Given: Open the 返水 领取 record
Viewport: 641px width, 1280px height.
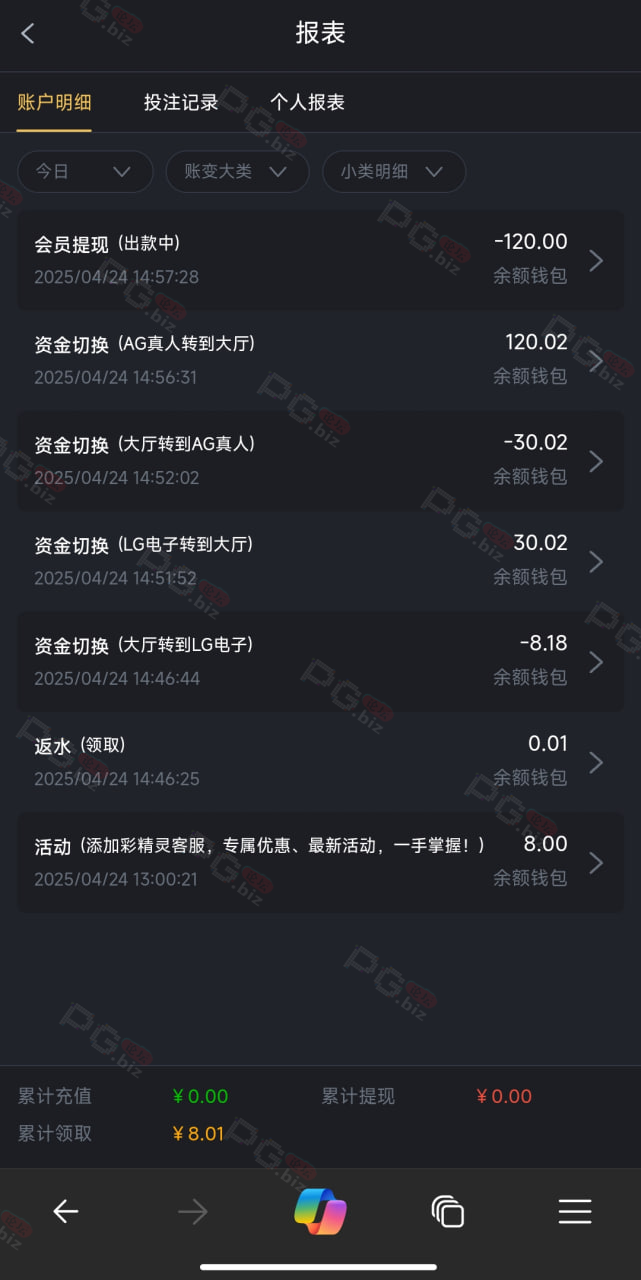Looking at the screenshot, I should tap(320, 762).
